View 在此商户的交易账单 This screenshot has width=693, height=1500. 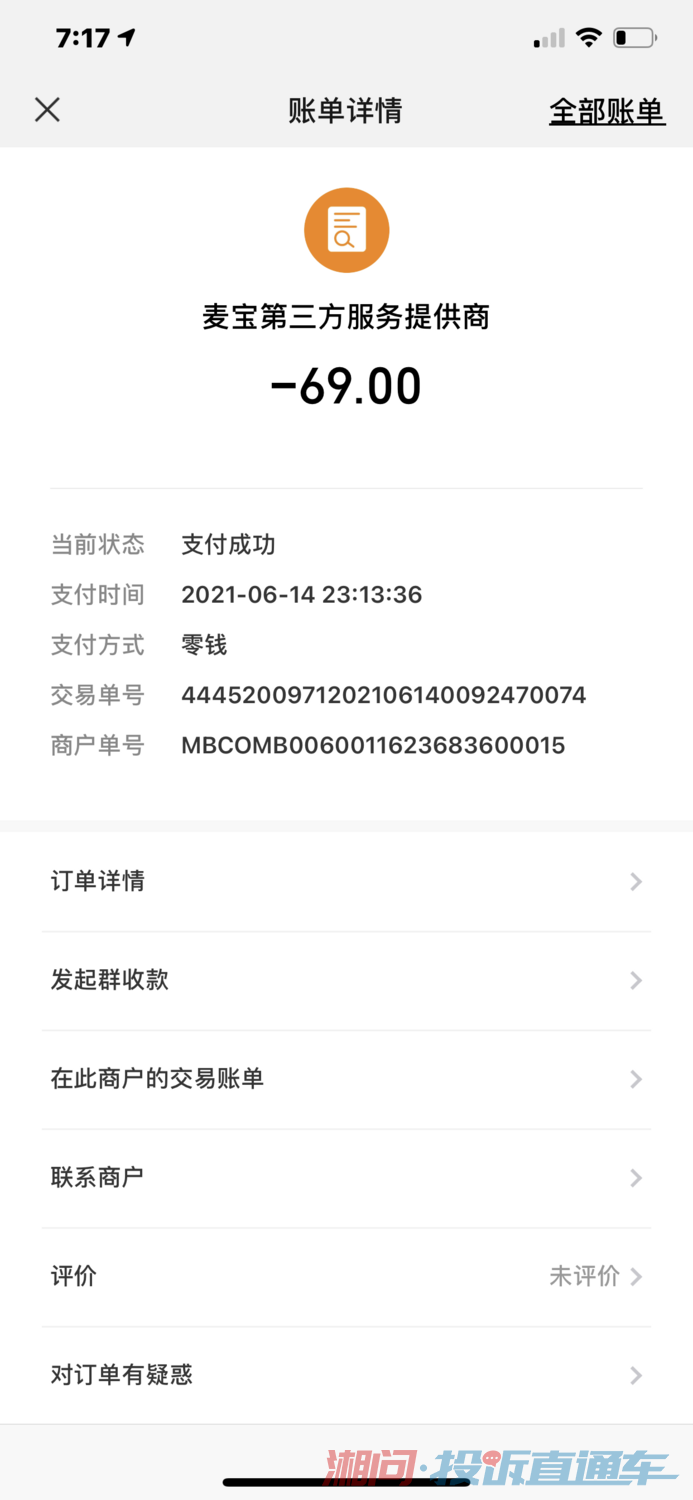click(346, 1079)
